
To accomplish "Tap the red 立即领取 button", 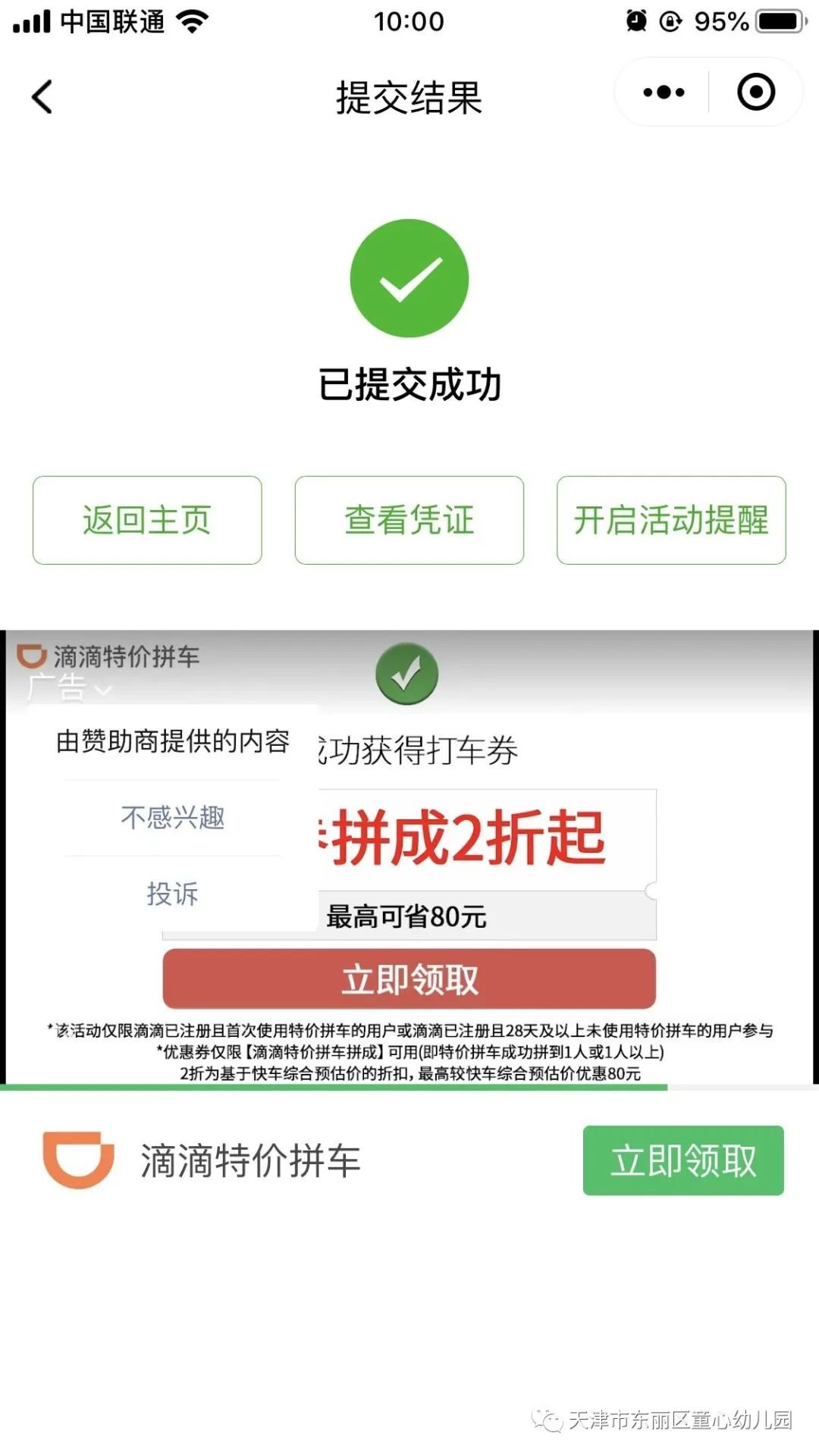I will (409, 978).
